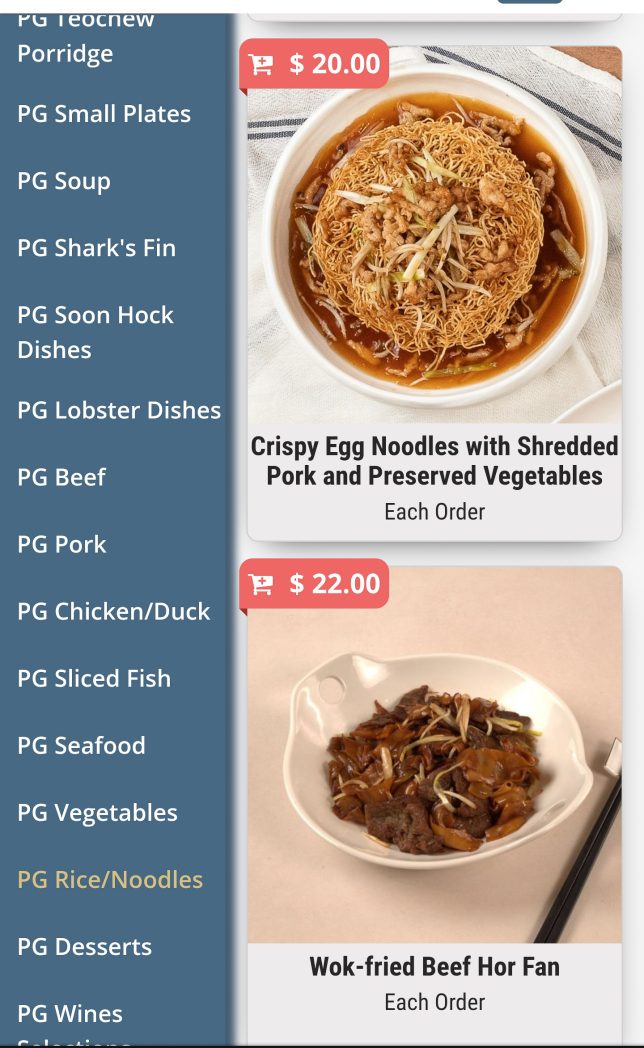Go to PG Shark's Fin category
The image size is (644, 1048).
[x=96, y=248]
